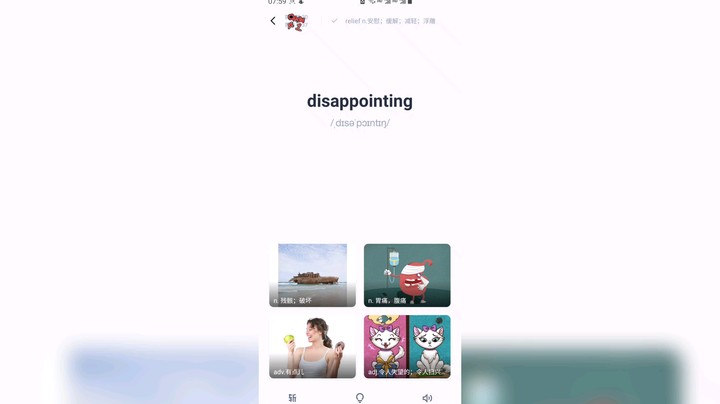Go back using the top-left arrow
720x404 pixels.
pos(273,21)
